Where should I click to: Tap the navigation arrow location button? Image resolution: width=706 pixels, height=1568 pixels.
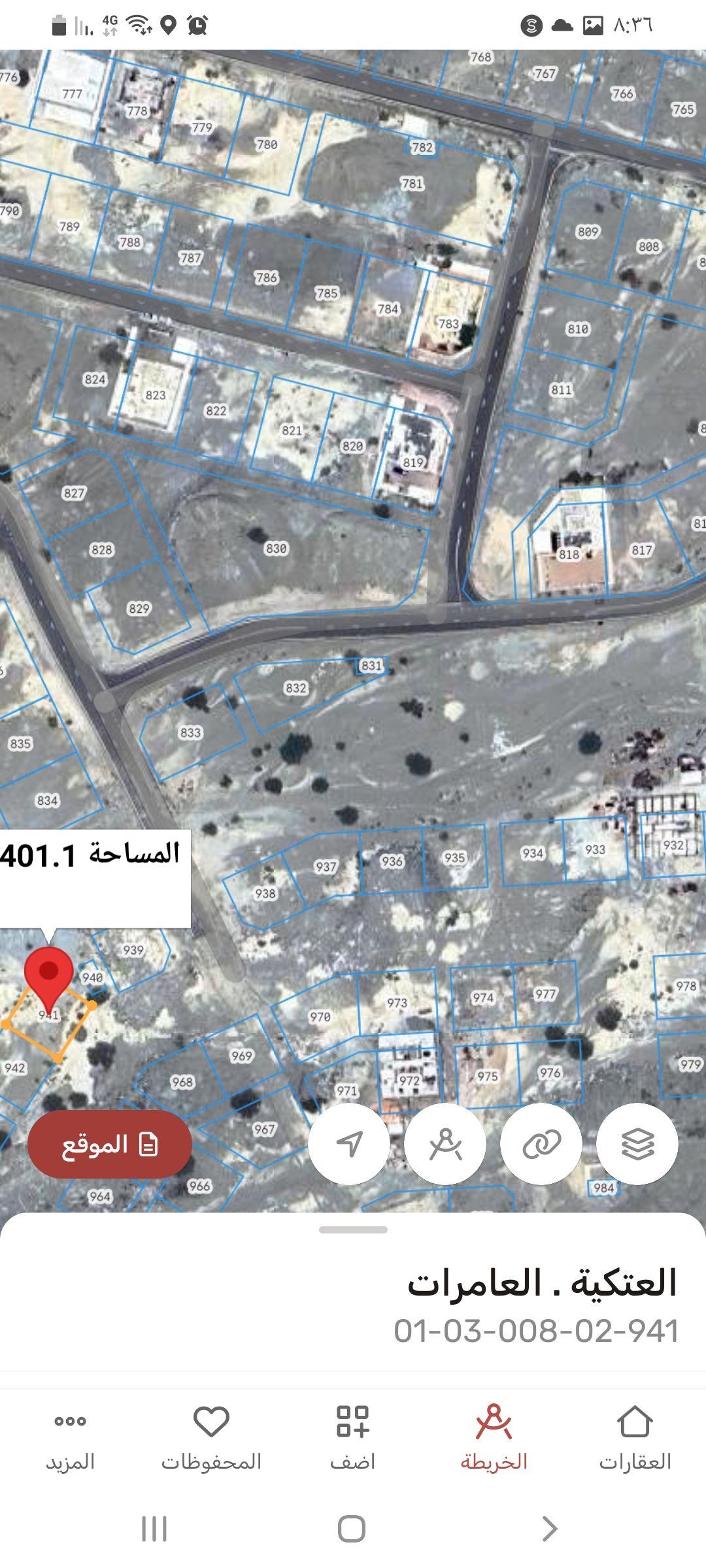[x=349, y=1144]
